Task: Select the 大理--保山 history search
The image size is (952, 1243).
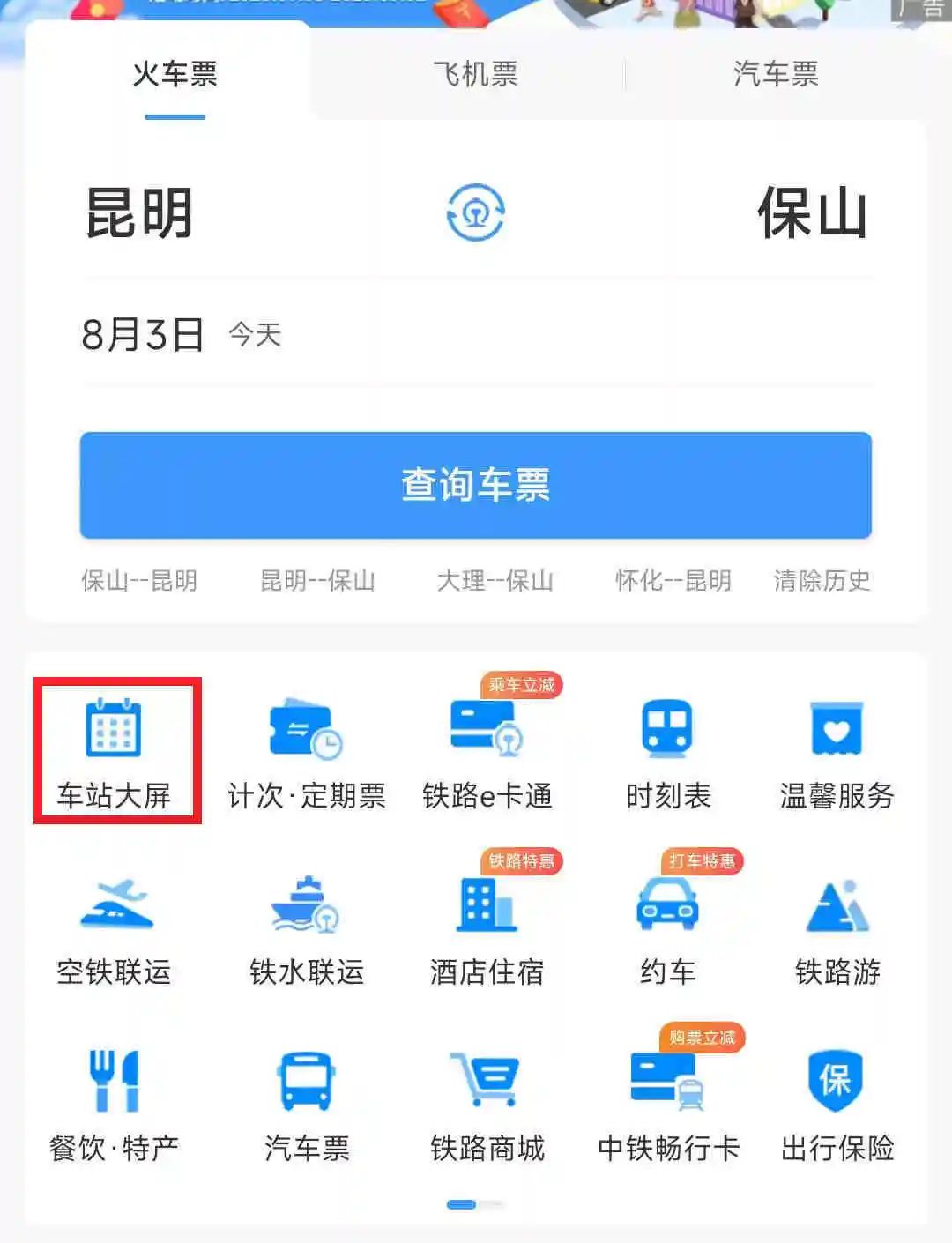Action: tap(494, 580)
